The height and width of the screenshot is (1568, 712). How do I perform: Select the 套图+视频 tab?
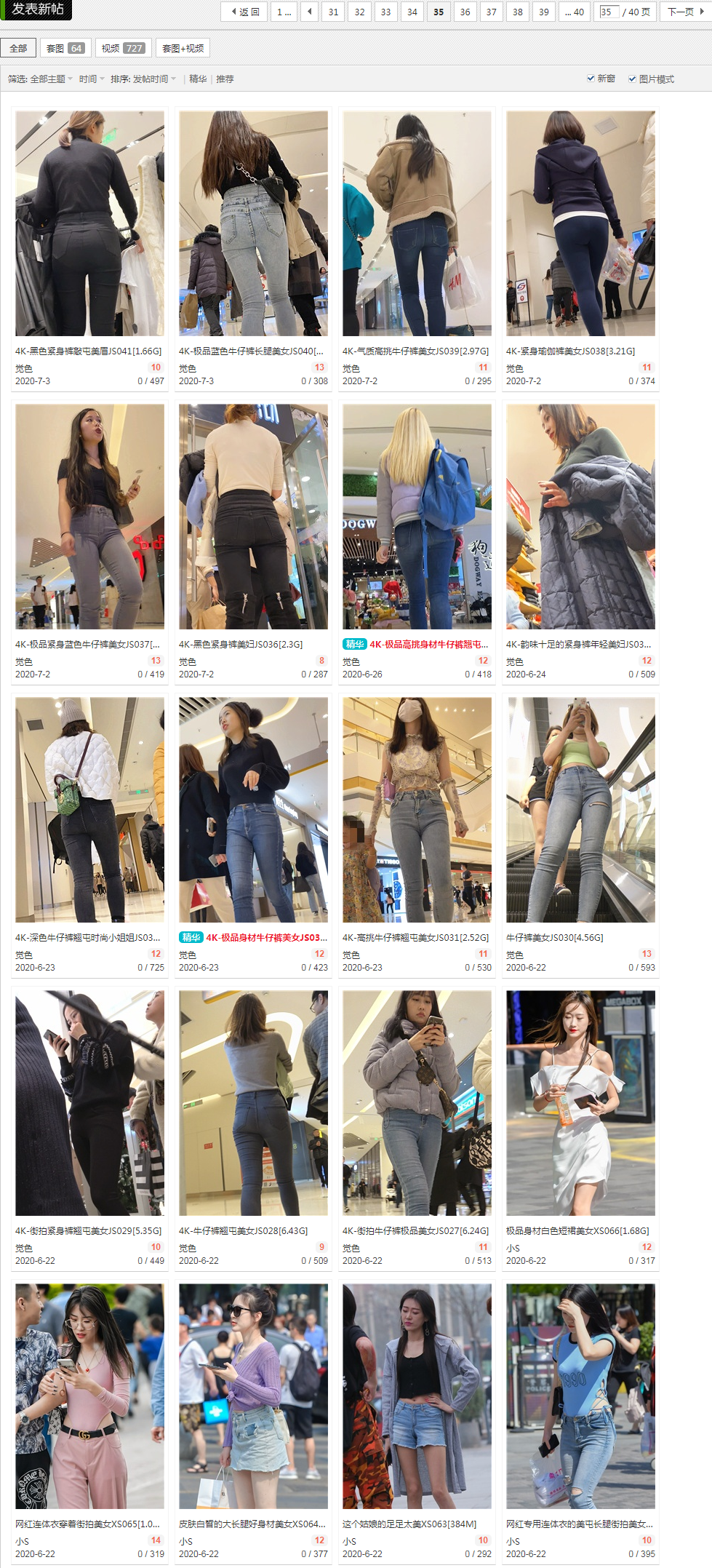[183, 48]
